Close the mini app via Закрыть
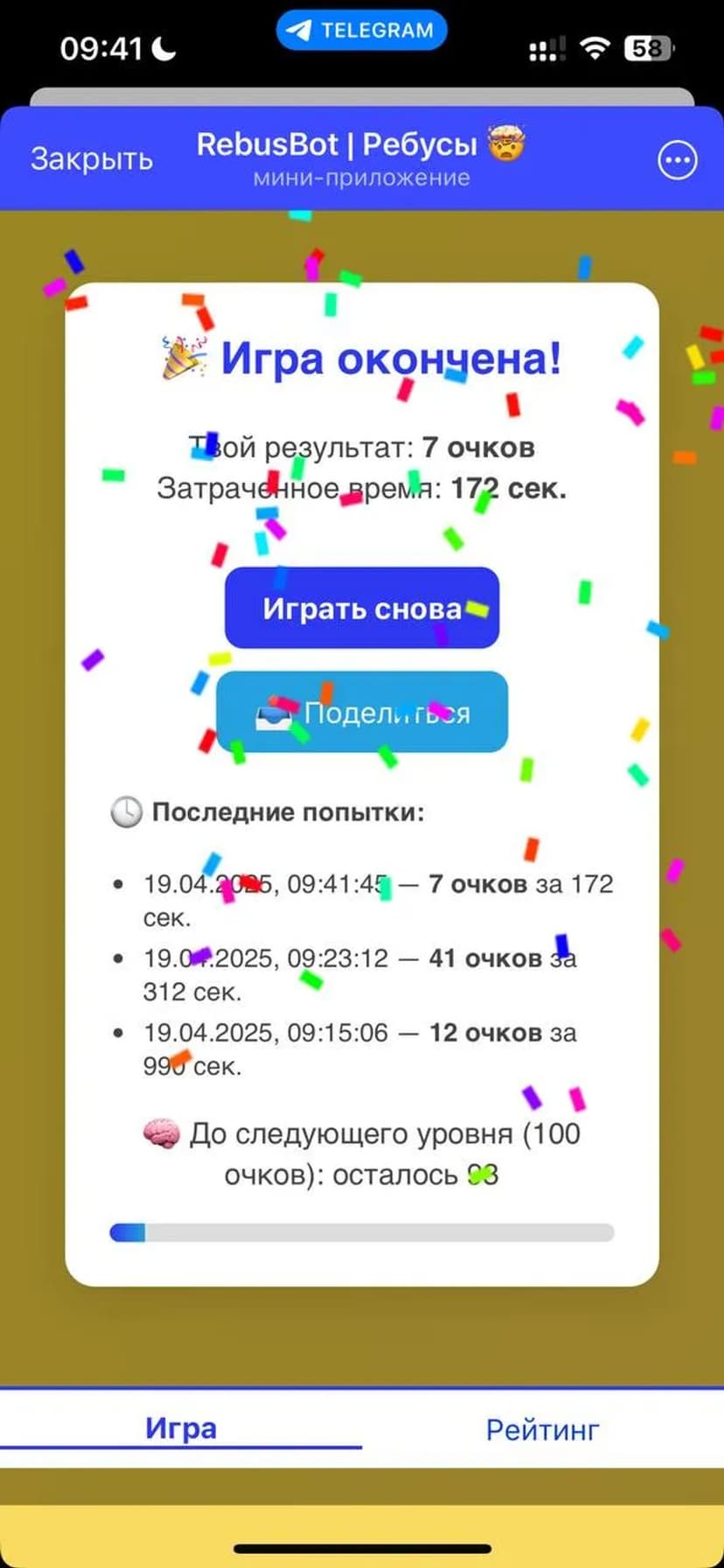The image size is (724, 1568). coord(92,159)
